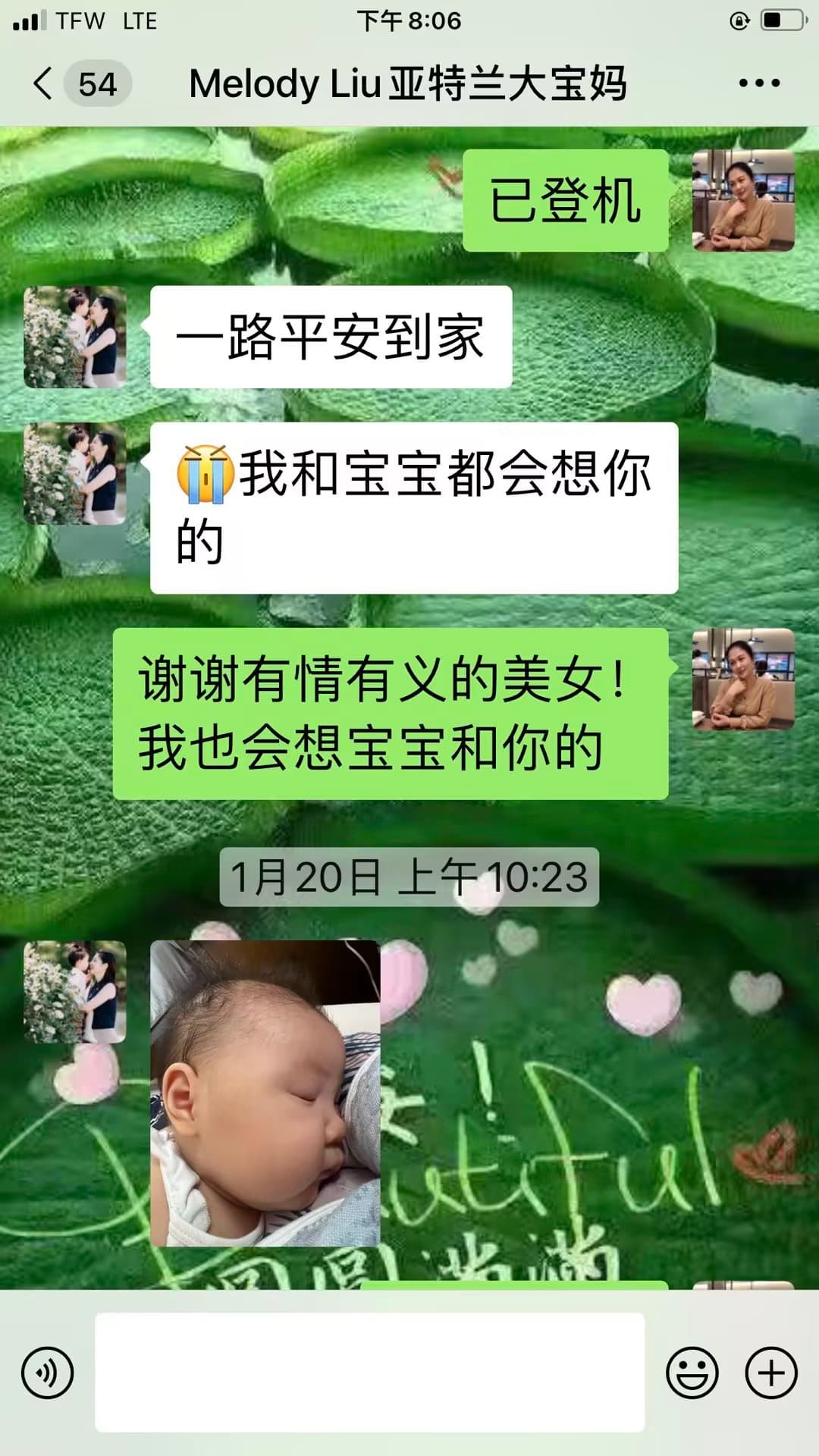Open Melody's avatar beside 一路平安到家

[x=75, y=337]
